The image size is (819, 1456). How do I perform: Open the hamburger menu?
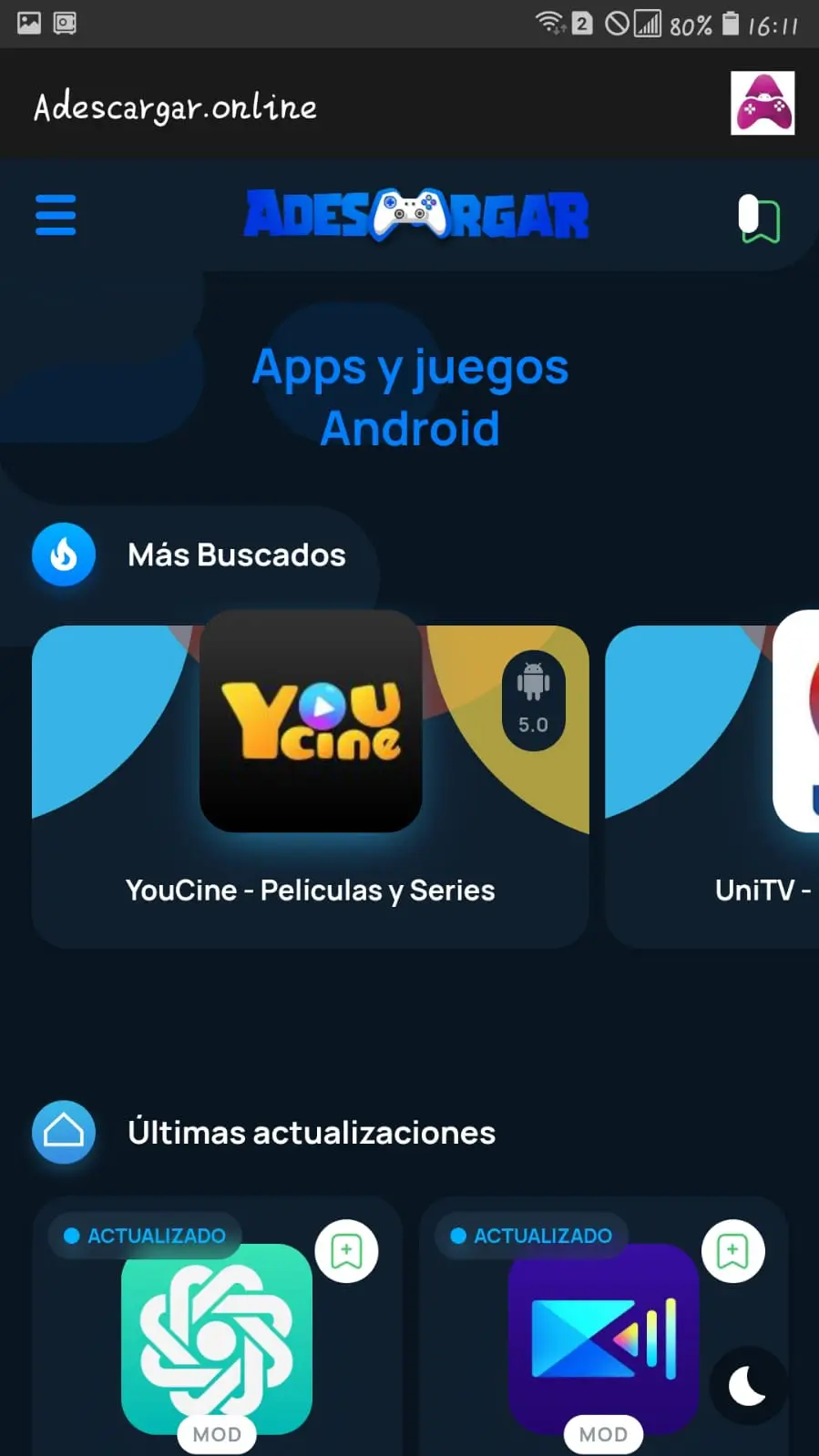(x=56, y=215)
